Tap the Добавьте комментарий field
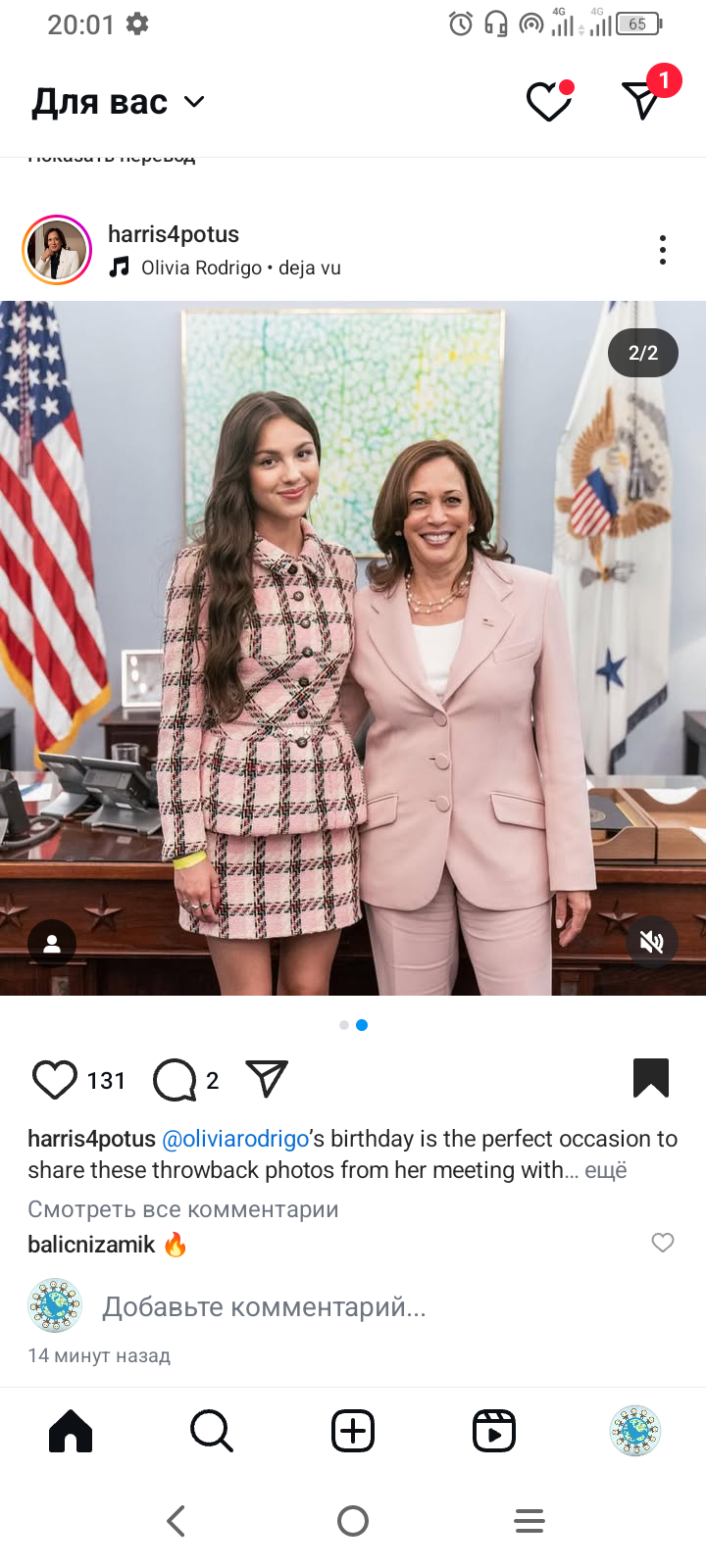The image size is (706, 1568). (x=265, y=1306)
